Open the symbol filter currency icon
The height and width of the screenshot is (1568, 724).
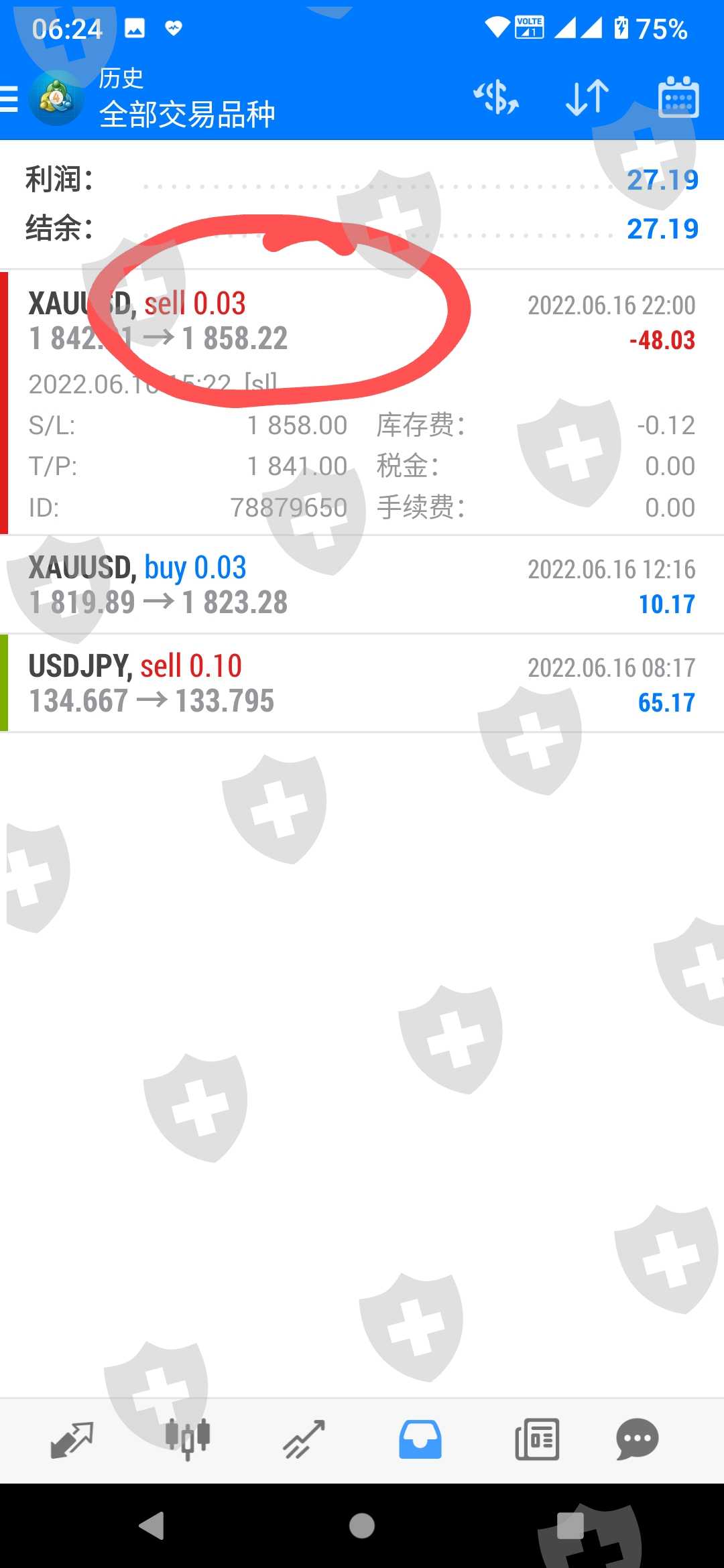(x=496, y=98)
